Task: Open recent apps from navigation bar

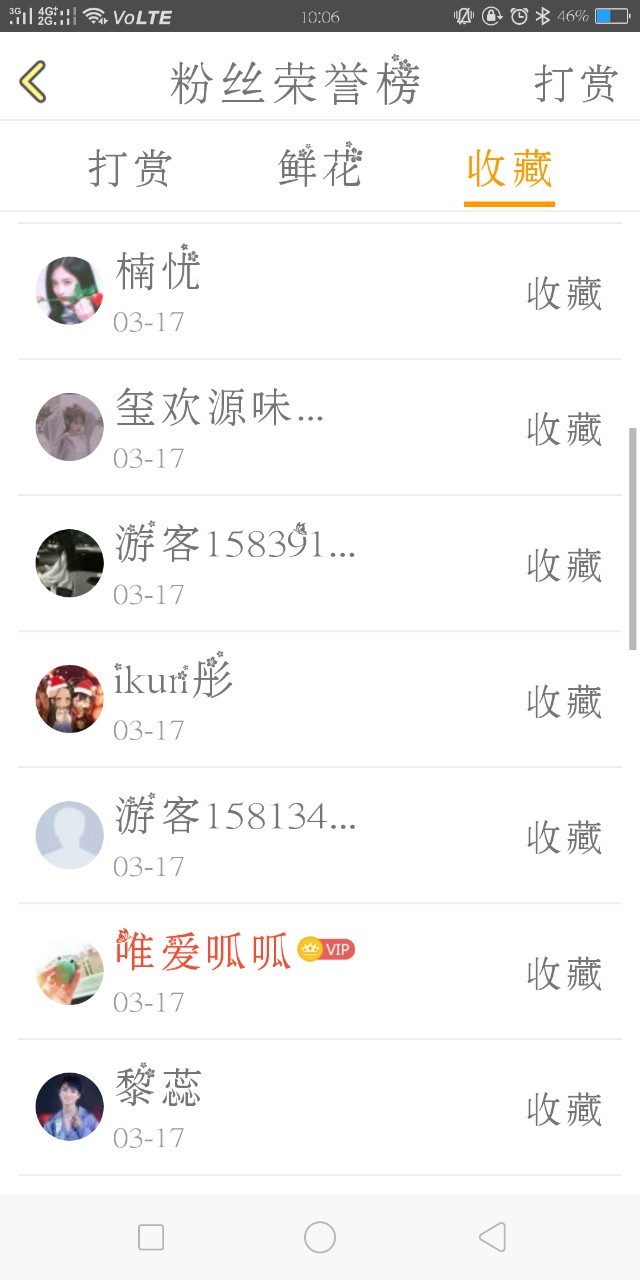Action: (x=151, y=1237)
